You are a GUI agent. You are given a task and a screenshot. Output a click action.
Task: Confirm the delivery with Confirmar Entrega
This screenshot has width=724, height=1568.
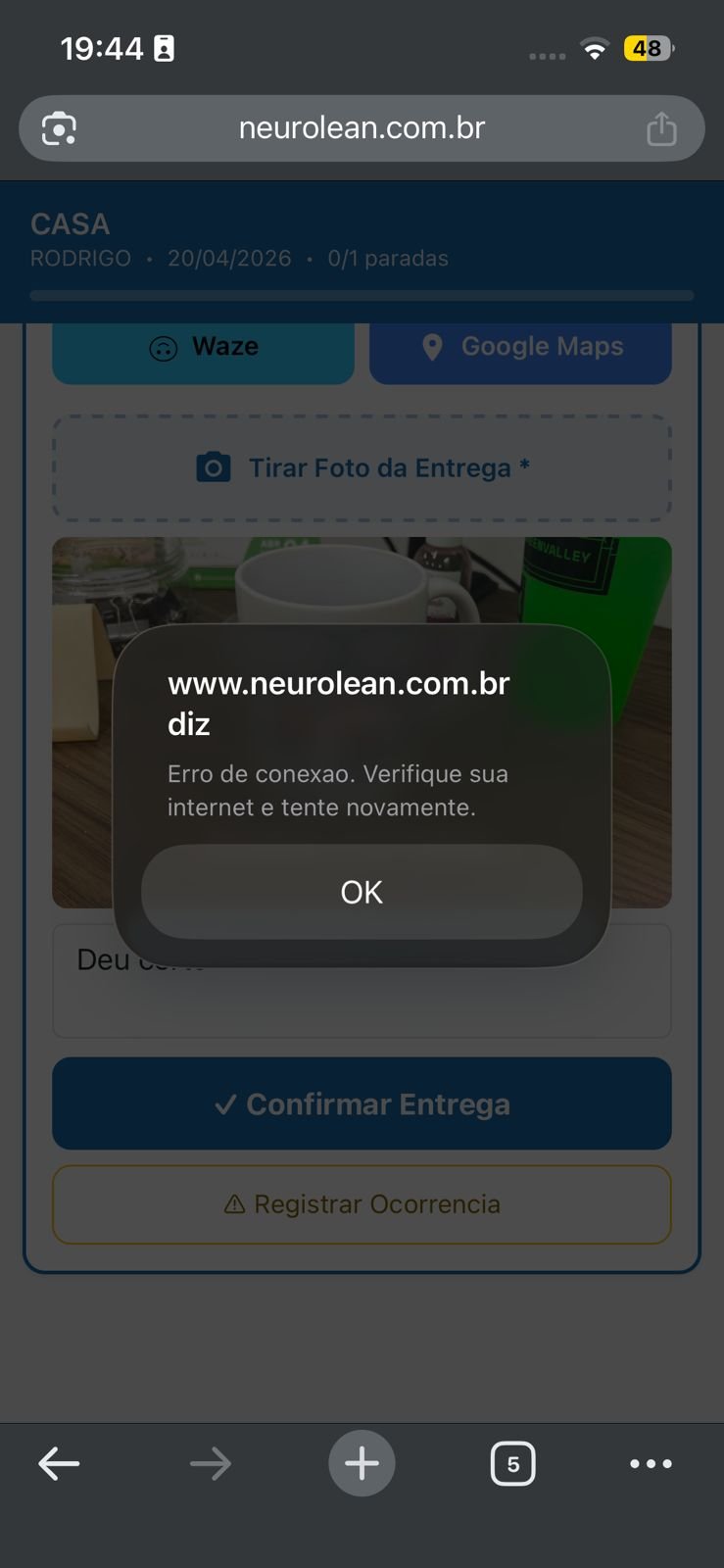pyautogui.click(x=362, y=1103)
